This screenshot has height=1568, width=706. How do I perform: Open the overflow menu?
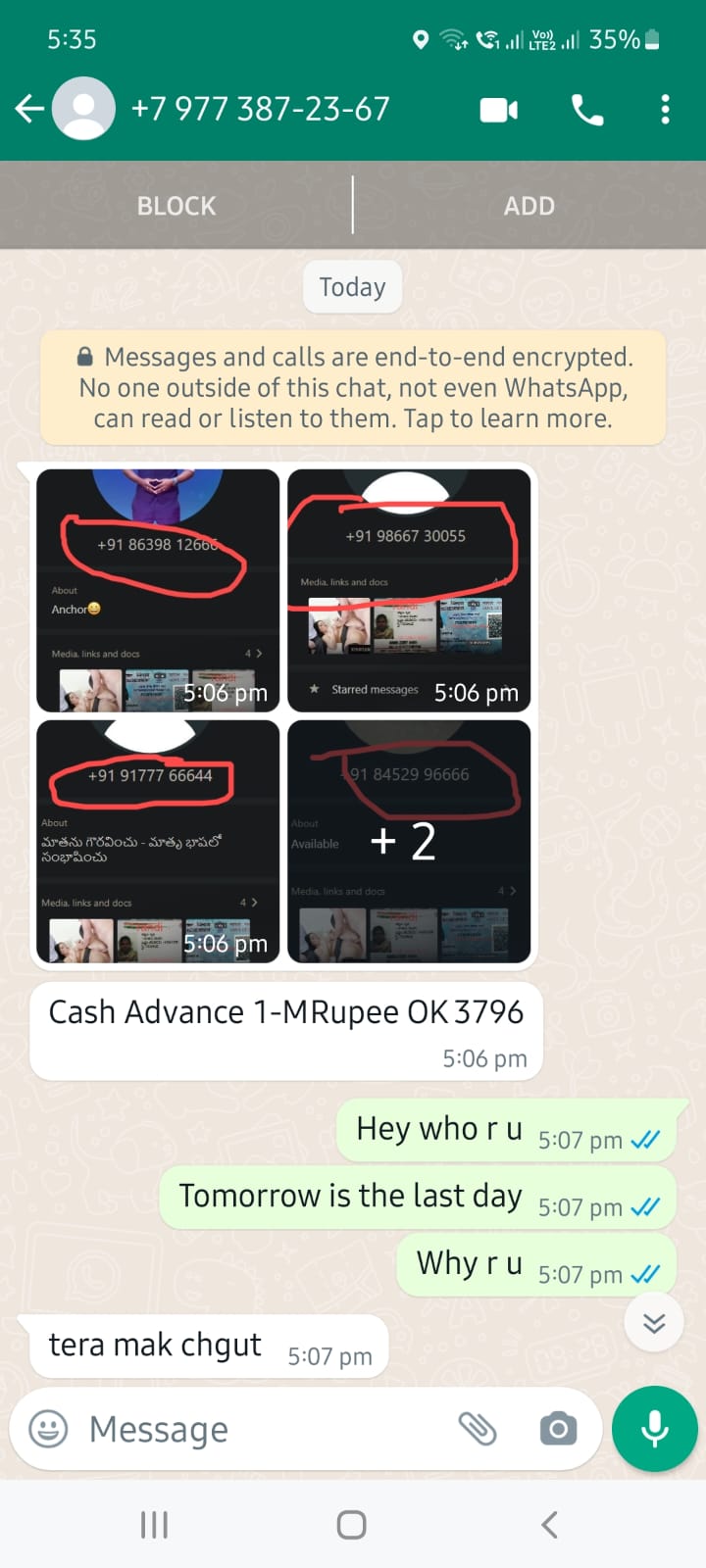tap(665, 110)
